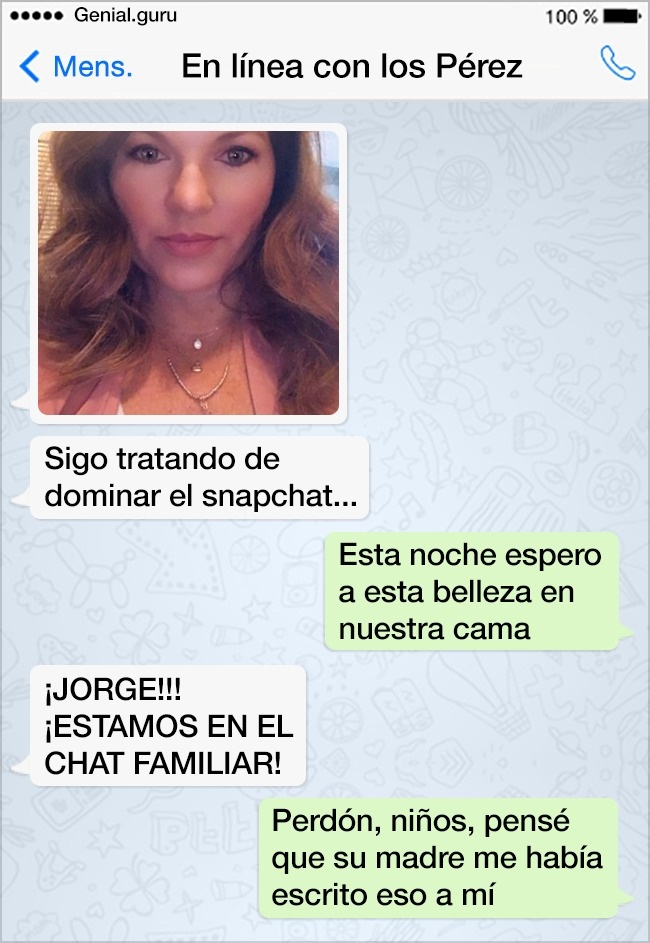Go back to Mens. list

(76, 67)
